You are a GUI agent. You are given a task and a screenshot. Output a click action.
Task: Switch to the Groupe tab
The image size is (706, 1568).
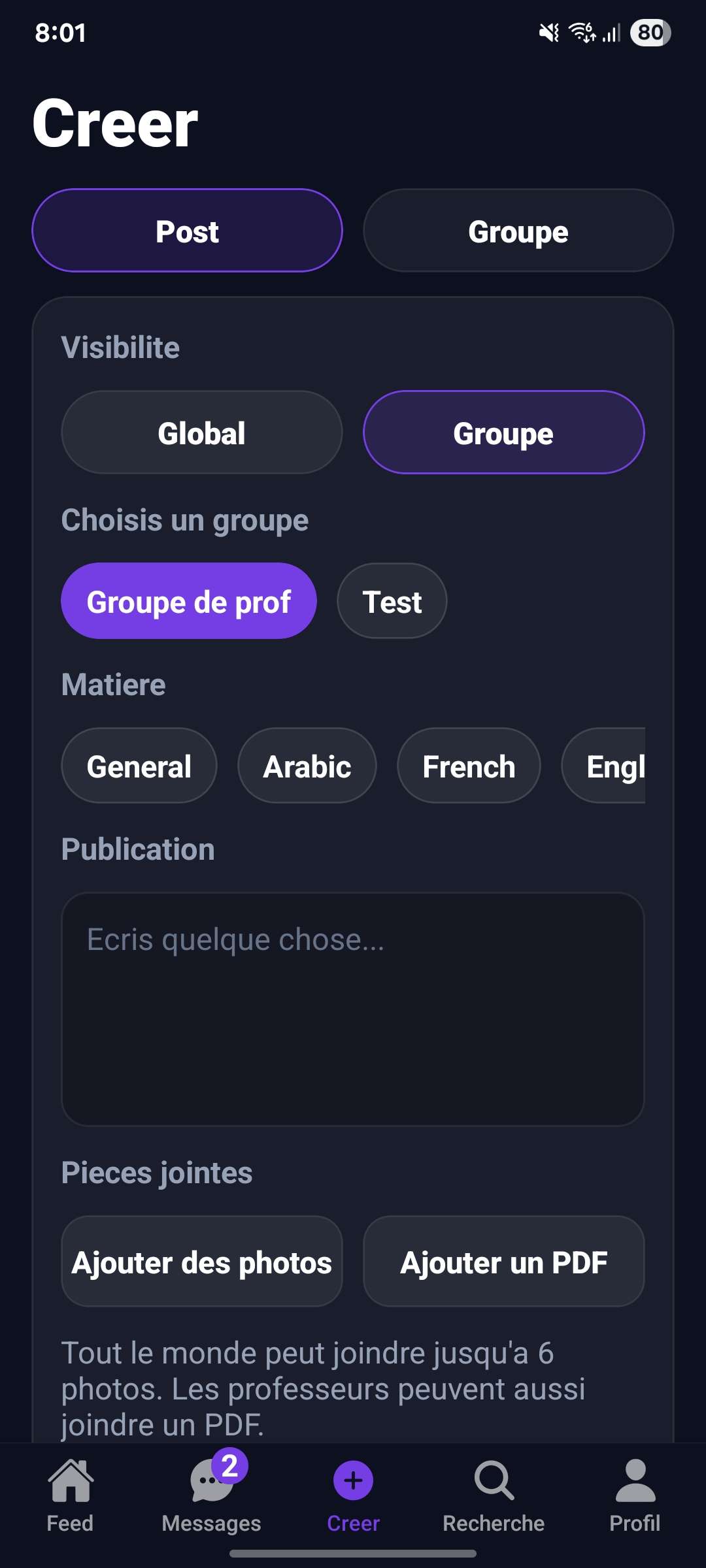[x=517, y=231]
